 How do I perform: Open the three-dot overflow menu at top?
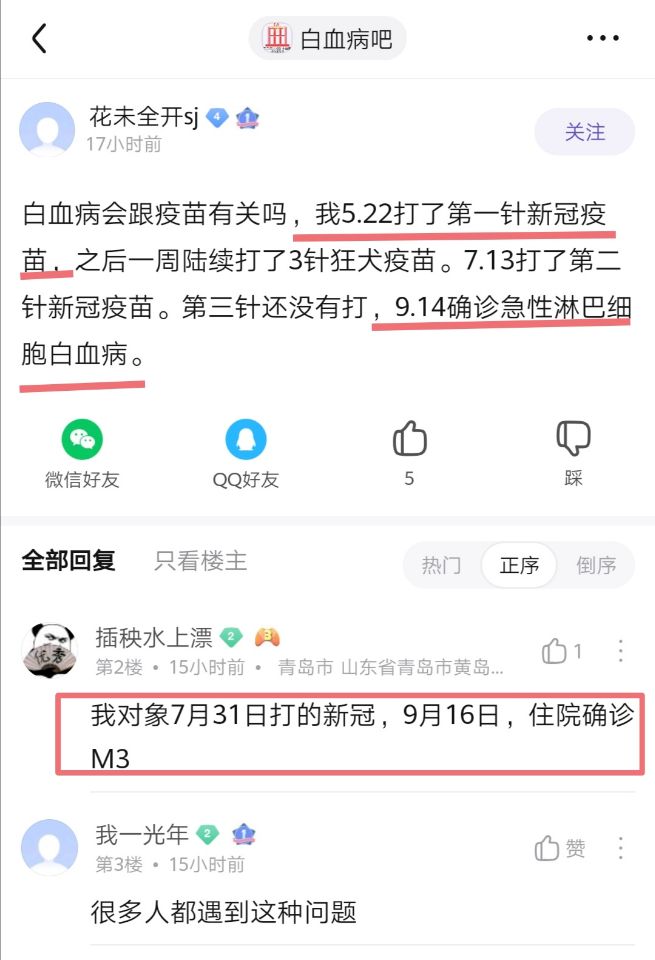pos(603,39)
